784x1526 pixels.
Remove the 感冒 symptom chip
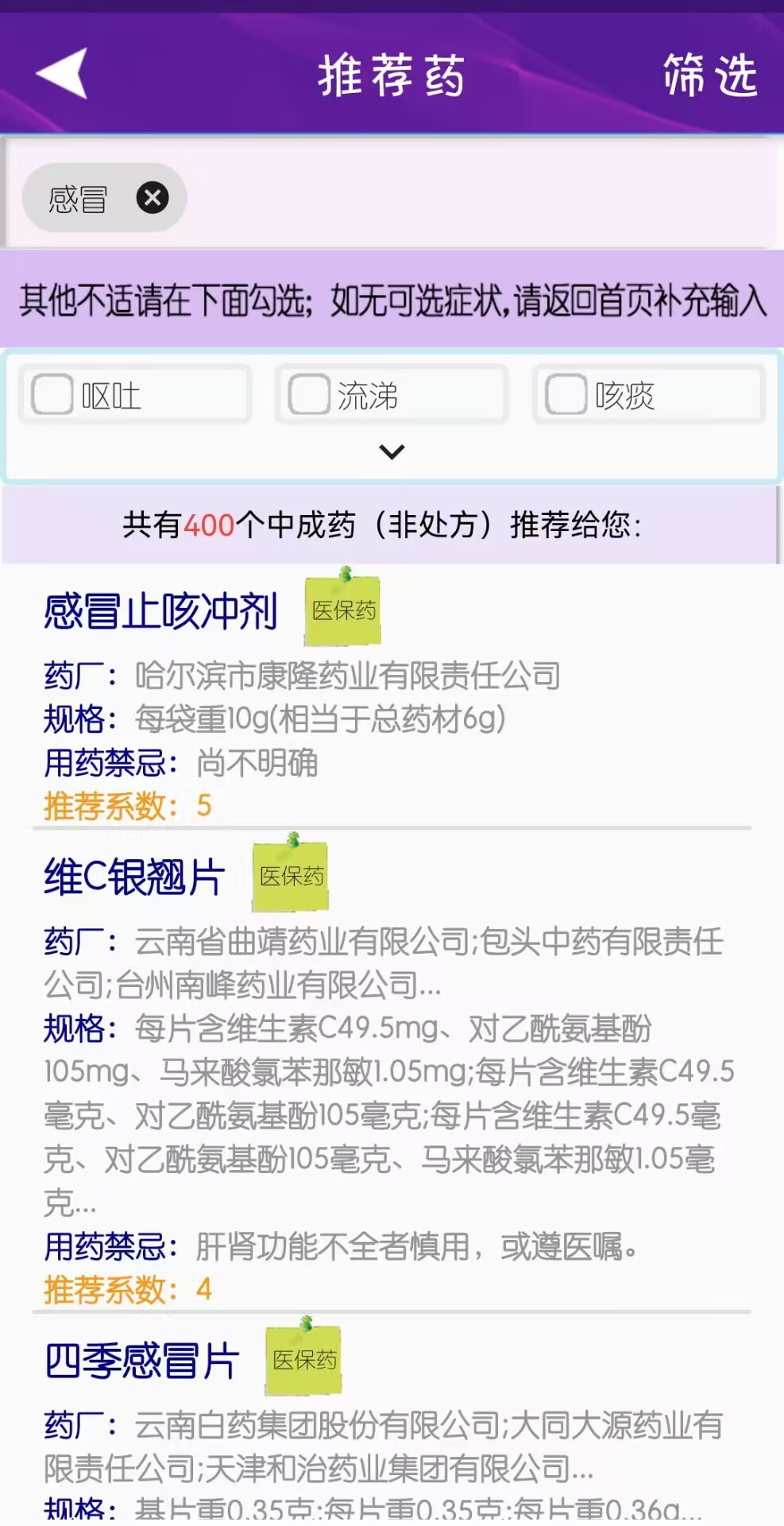tap(153, 198)
